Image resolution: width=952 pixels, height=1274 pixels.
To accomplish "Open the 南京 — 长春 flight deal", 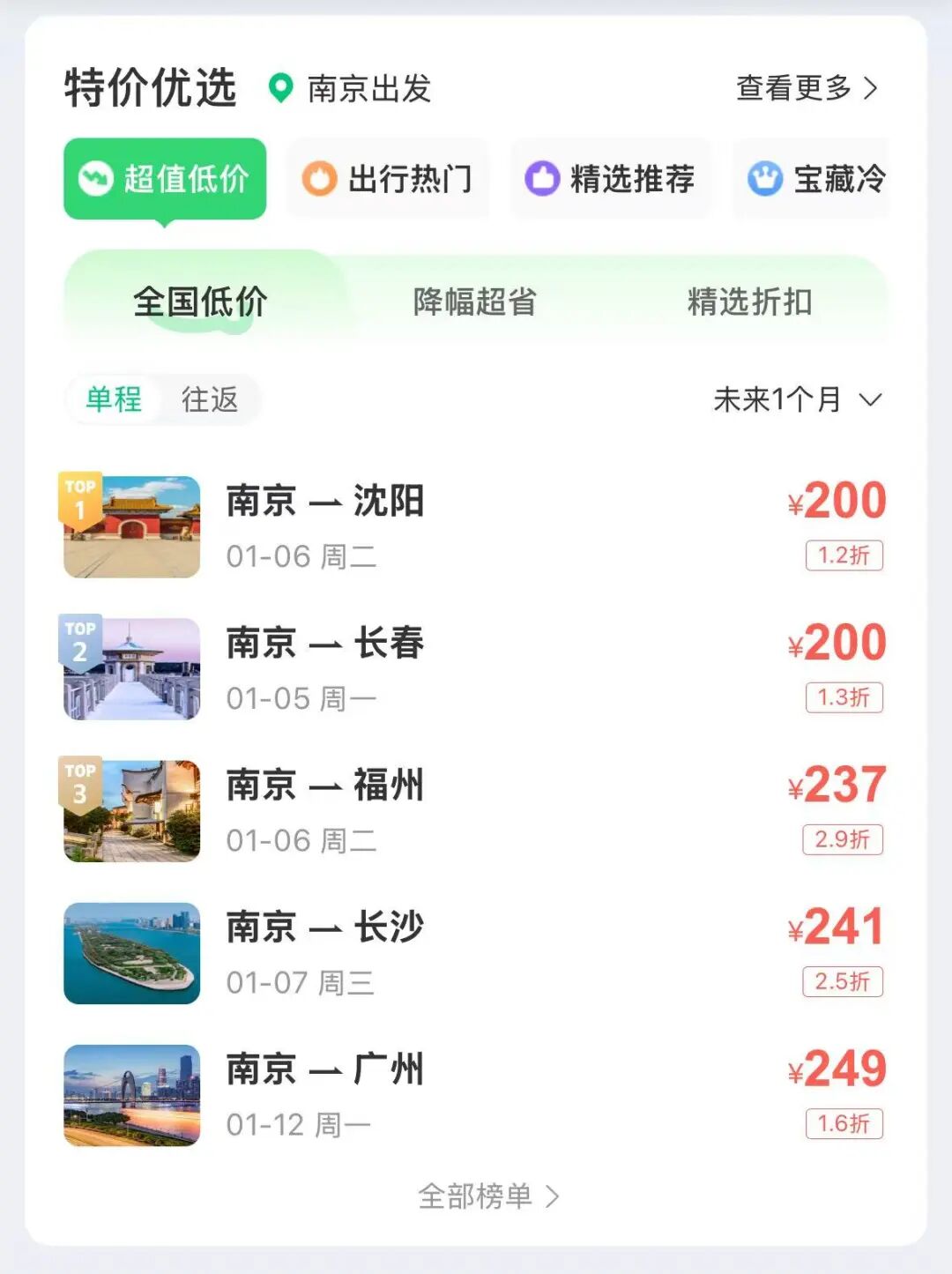I will (x=474, y=669).
